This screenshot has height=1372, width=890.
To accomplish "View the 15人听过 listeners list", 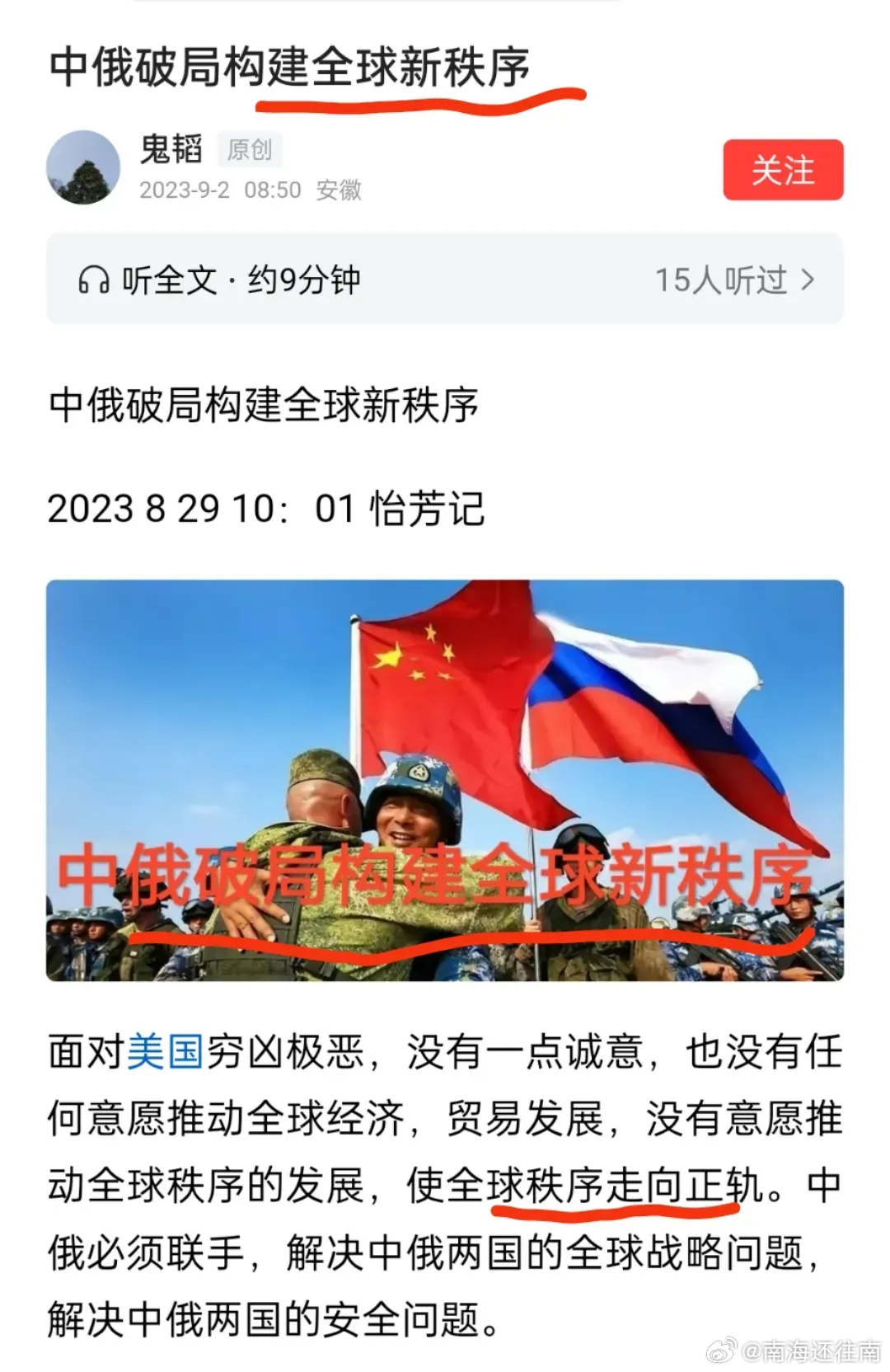I will (x=734, y=280).
